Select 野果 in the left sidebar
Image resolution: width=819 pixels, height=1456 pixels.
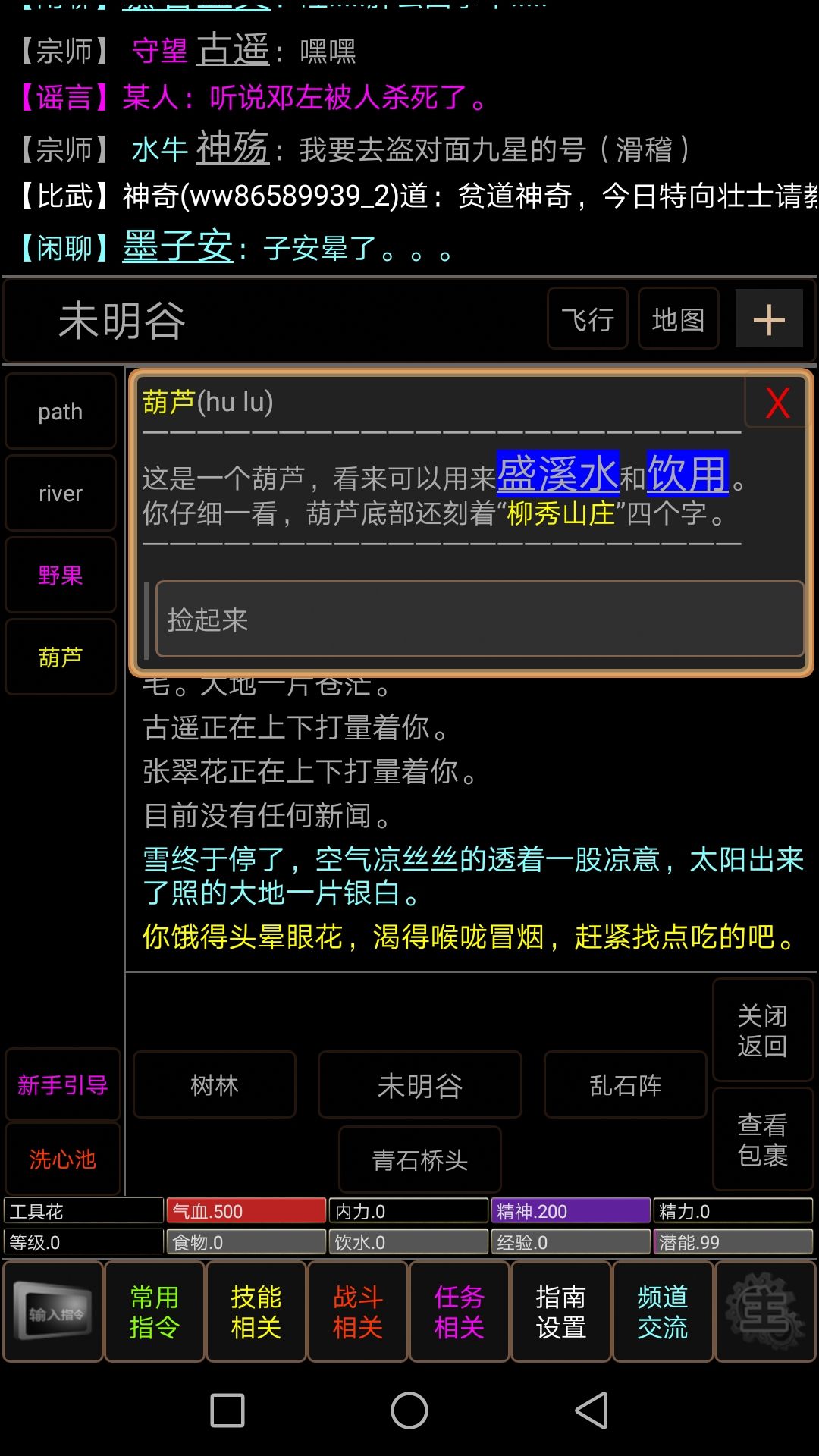click(x=60, y=576)
